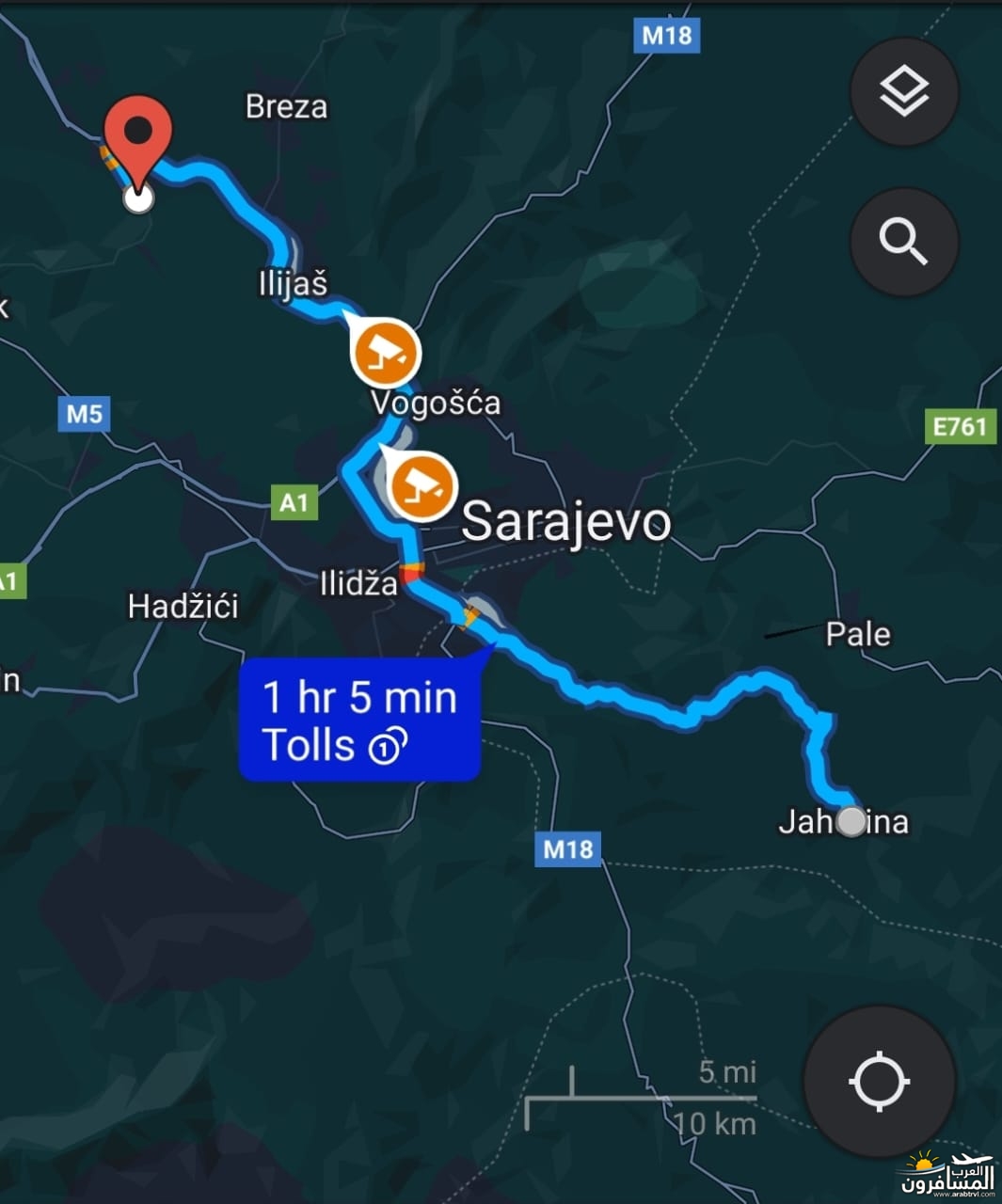Tap the search magnifier button
The image size is (1002, 1204).
pyautogui.click(x=904, y=242)
